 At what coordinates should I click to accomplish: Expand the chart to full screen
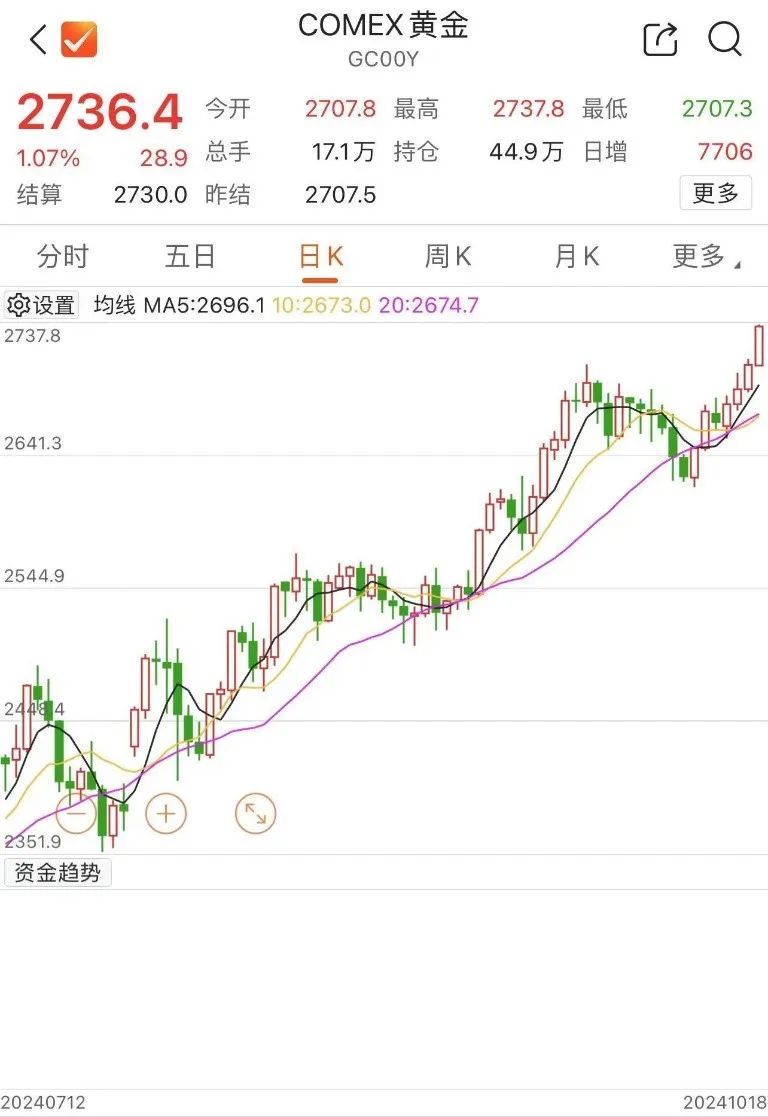point(255,814)
